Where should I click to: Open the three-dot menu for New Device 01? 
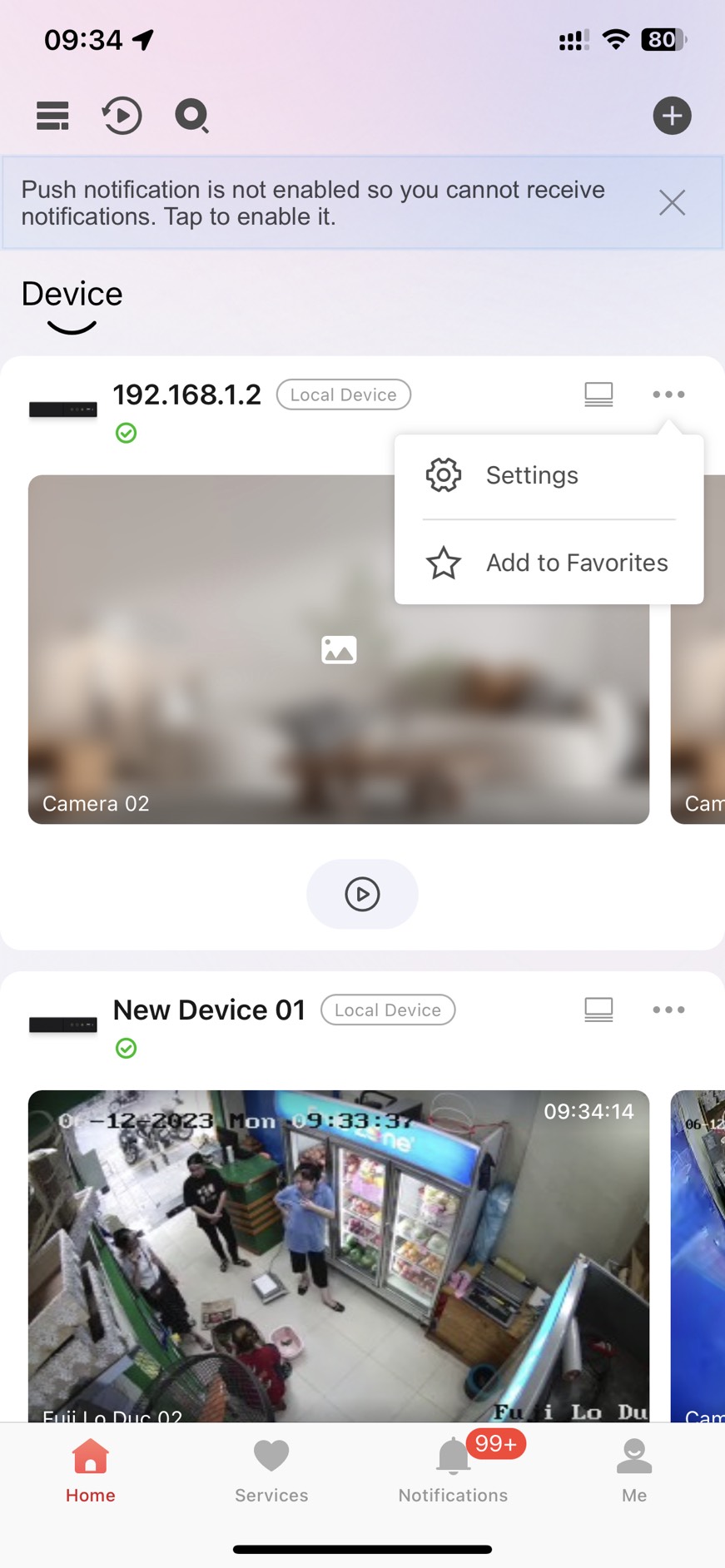click(668, 1010)
